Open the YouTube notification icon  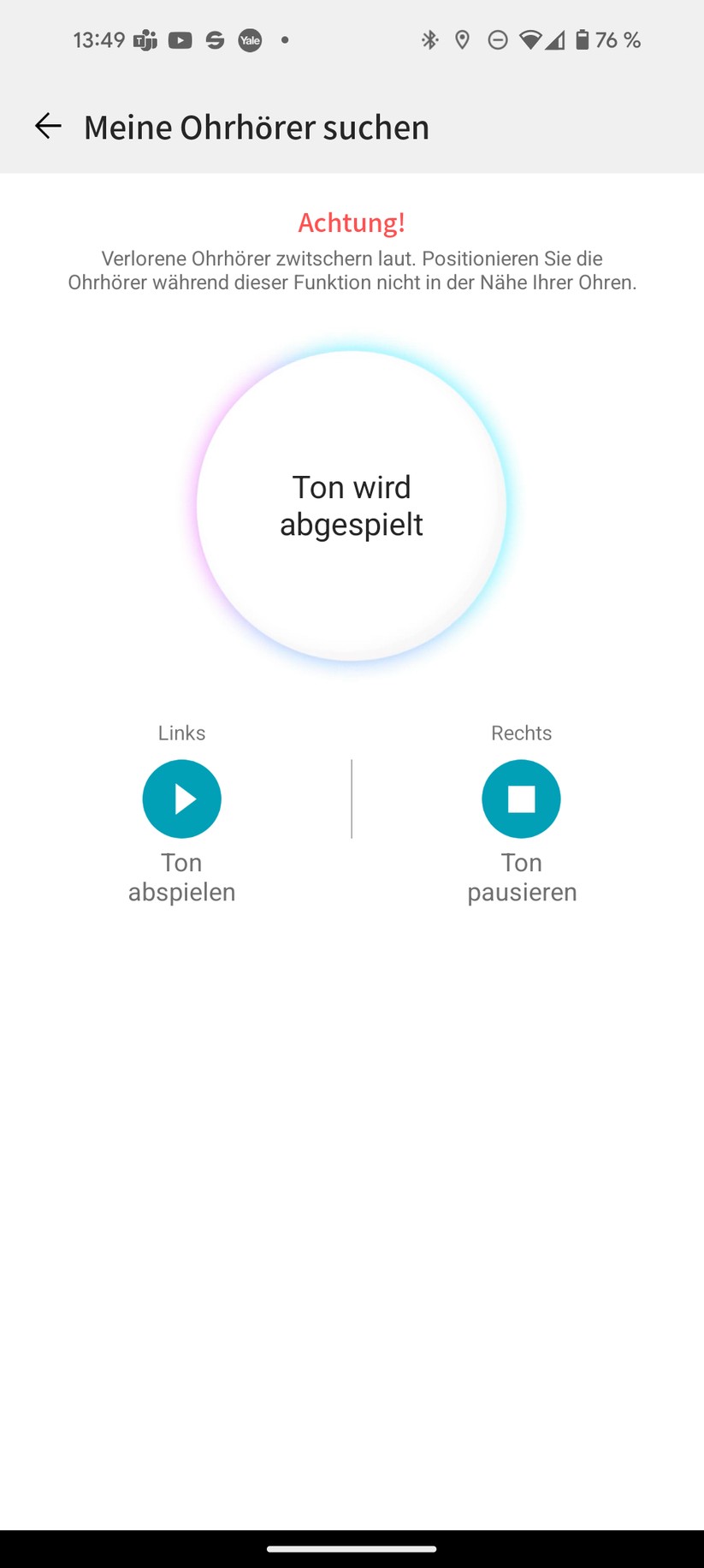point(180,39)
